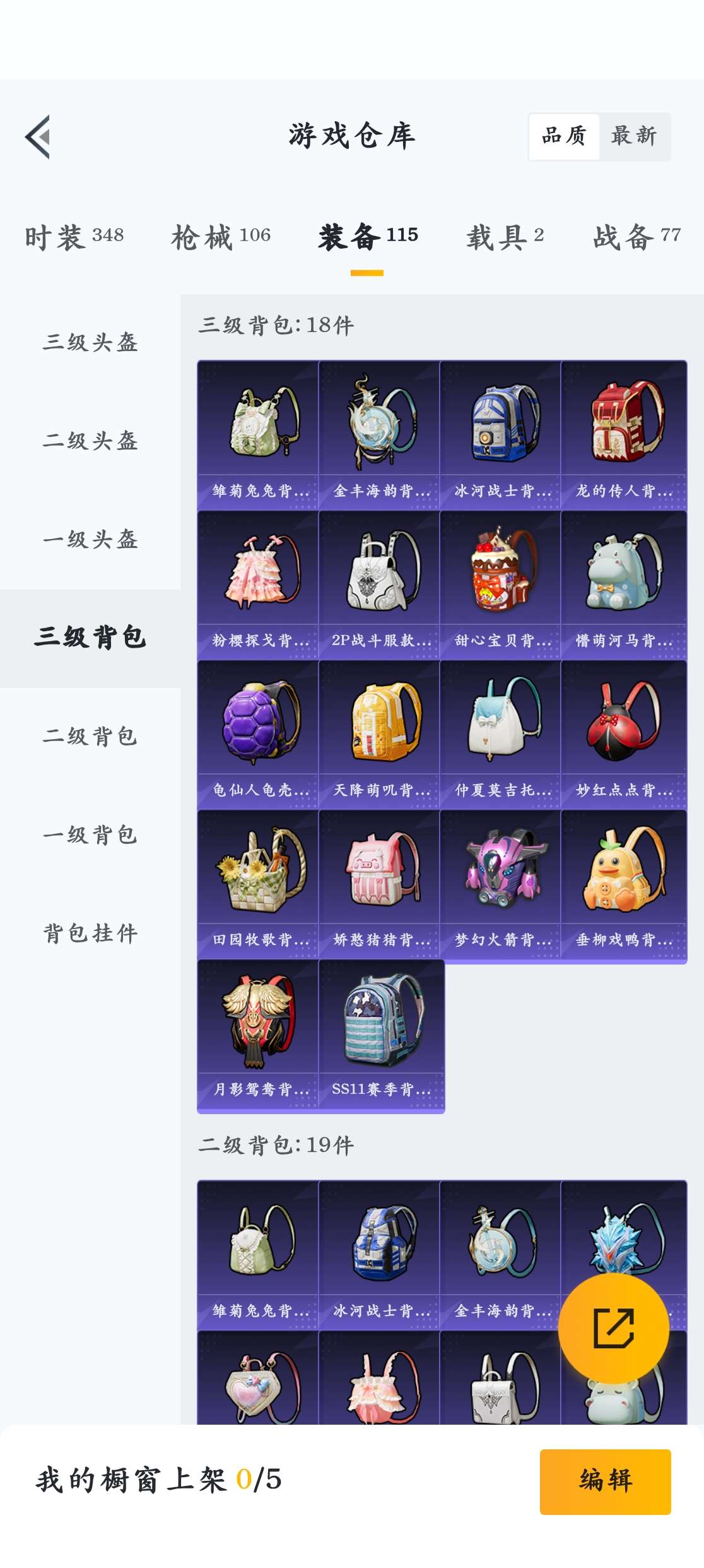The width and height of the screenshot is (704, 1568).
Task: Jump to 二级背包 category
Action: point(90,737)
